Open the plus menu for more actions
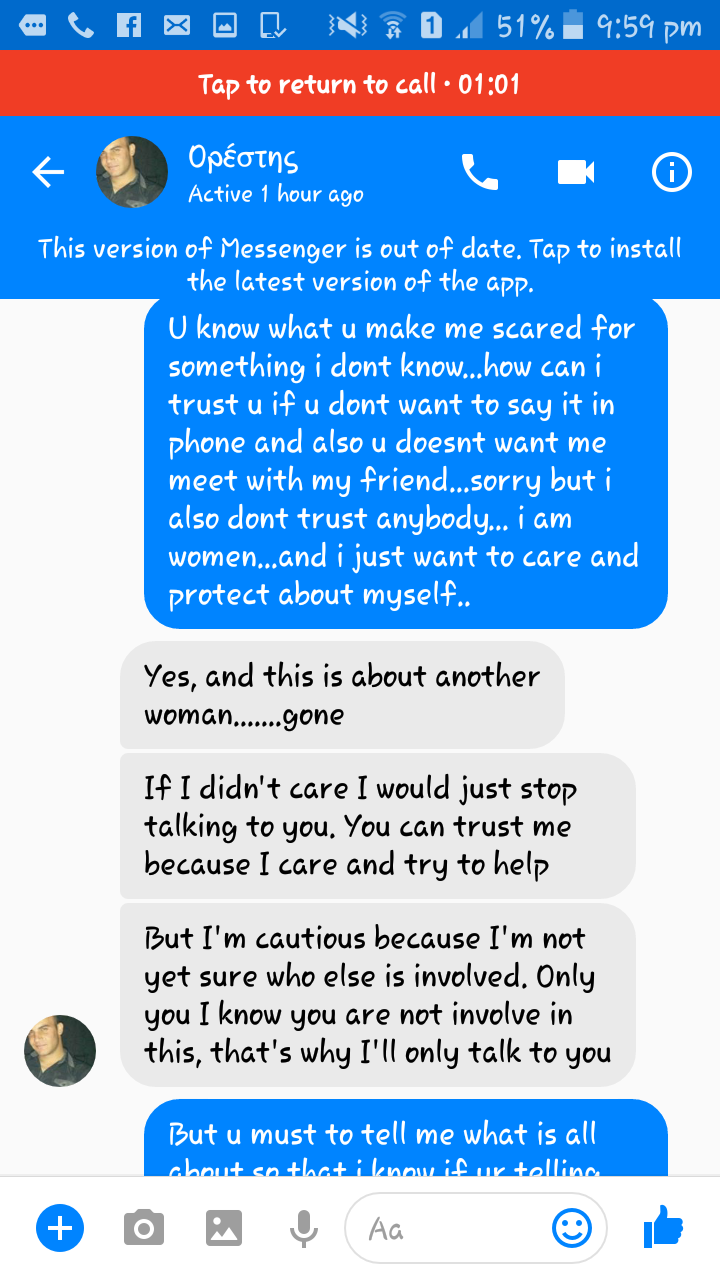 (x=60, y=1227)
